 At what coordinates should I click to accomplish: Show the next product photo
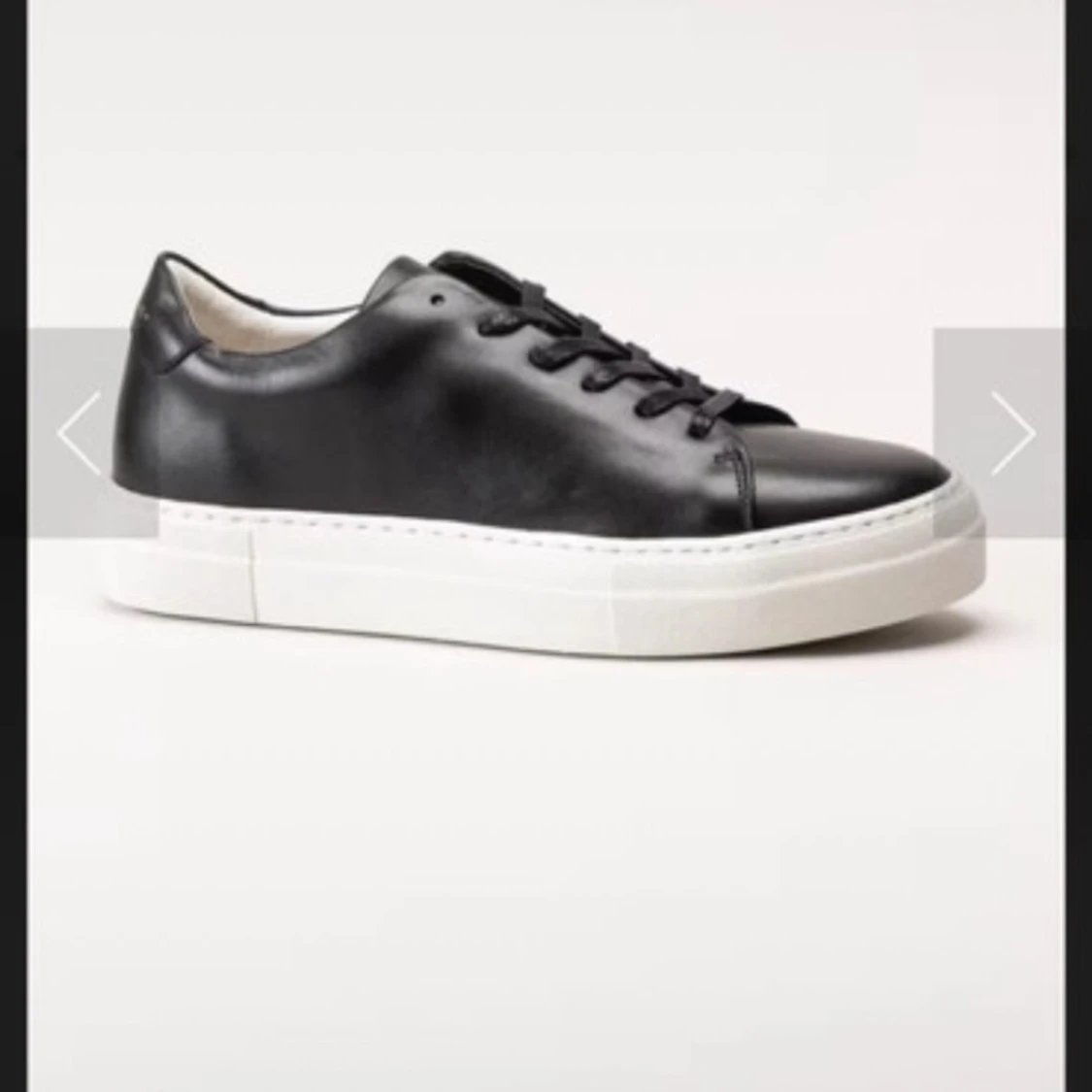1012,433
